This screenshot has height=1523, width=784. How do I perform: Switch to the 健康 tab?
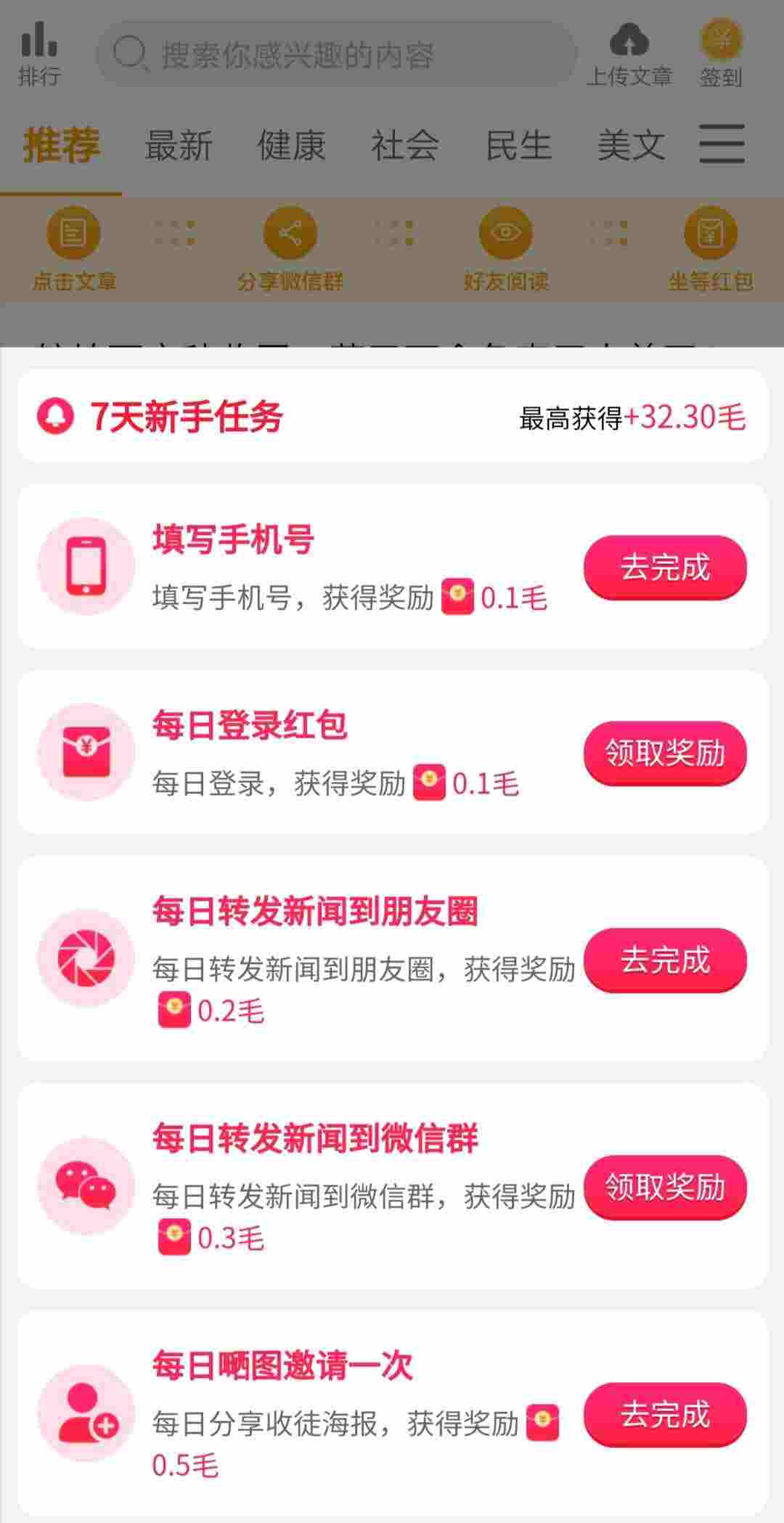(x=292, y=144)
